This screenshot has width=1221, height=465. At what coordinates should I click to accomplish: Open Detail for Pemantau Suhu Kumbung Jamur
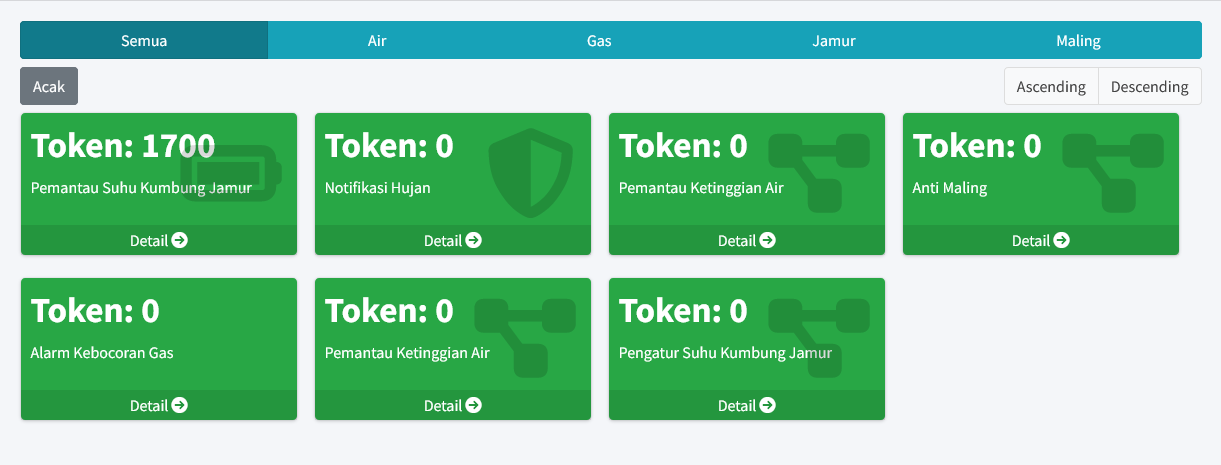click(159, 240)
